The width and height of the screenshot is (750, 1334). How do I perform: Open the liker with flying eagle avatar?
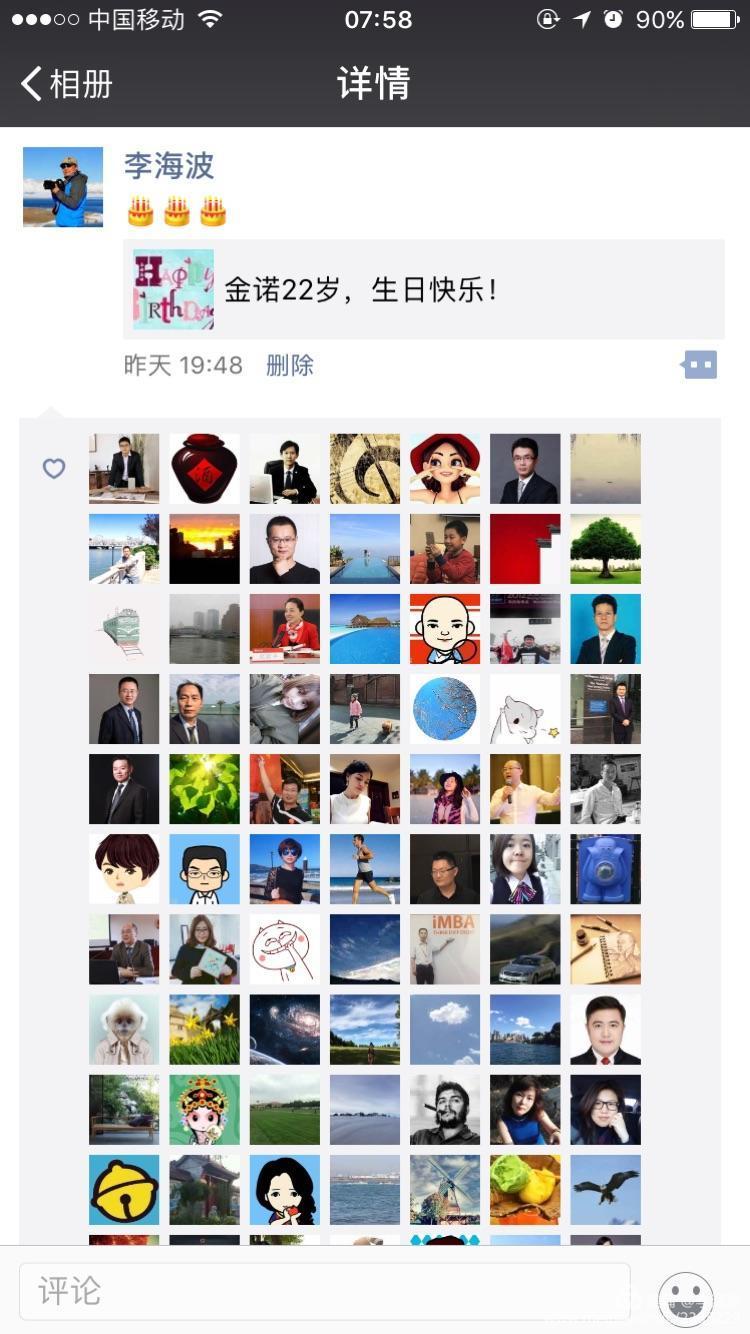[x=605, y=1189]
